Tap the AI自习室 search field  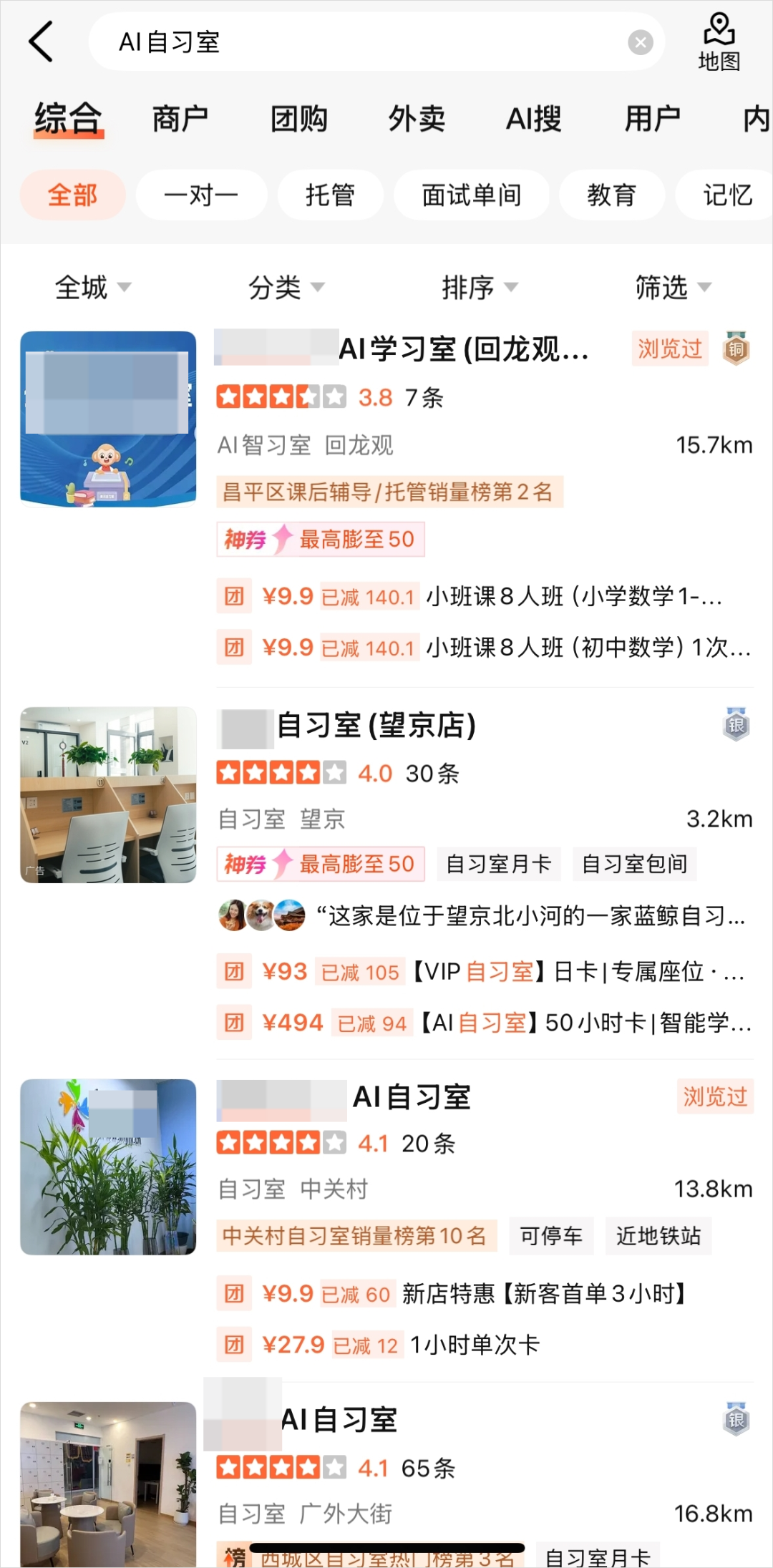click(x=358, y=42)
